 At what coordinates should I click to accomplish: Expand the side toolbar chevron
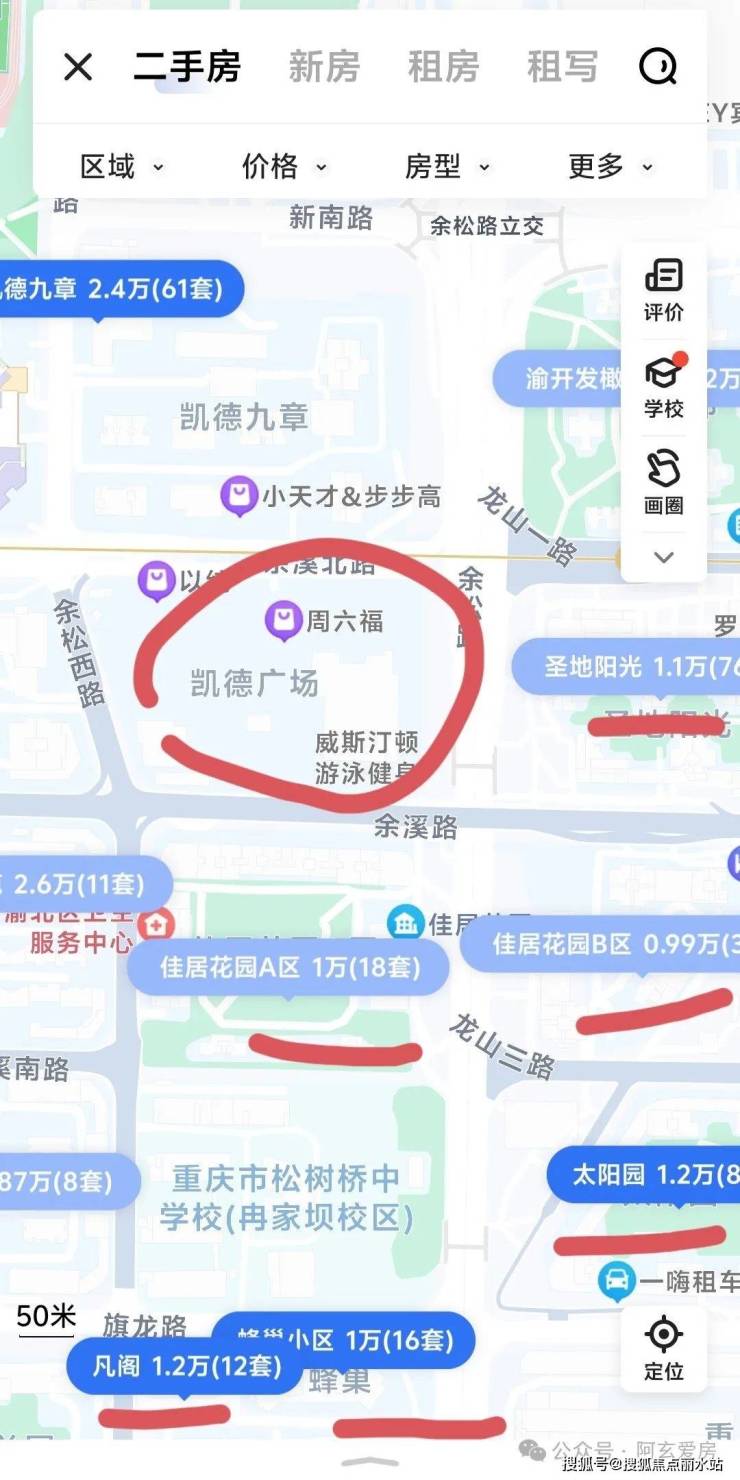[x=664, y=557]
